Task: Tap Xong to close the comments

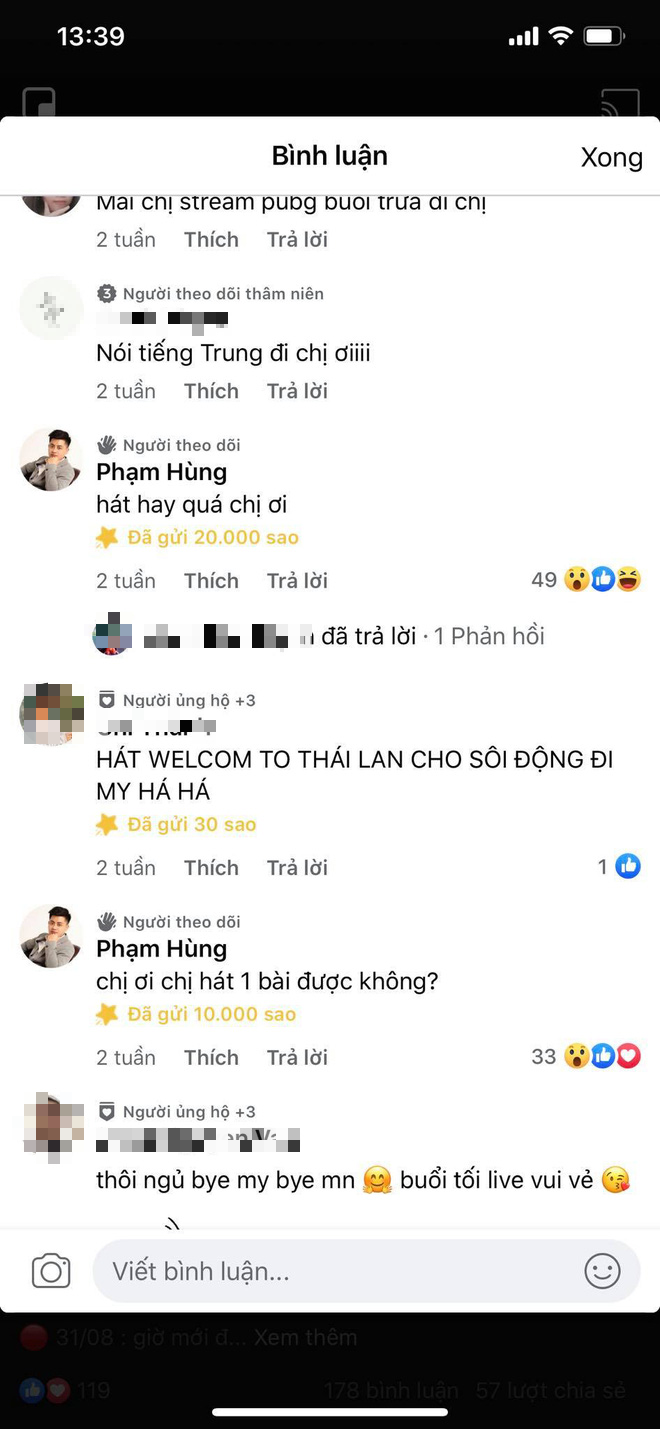Action: pos(611,157)
